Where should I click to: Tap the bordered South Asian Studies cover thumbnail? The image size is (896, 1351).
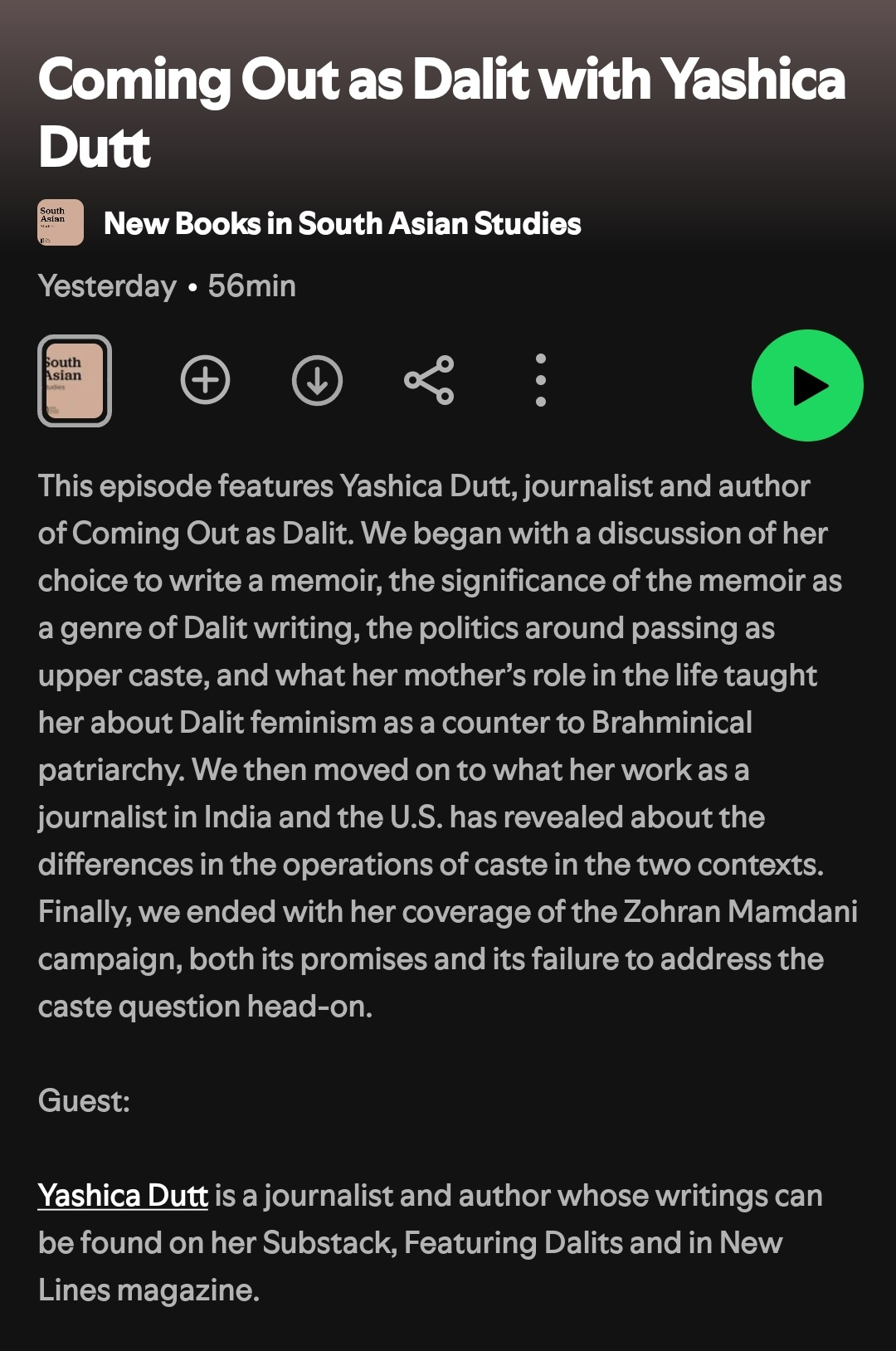(x=75, y=381)
